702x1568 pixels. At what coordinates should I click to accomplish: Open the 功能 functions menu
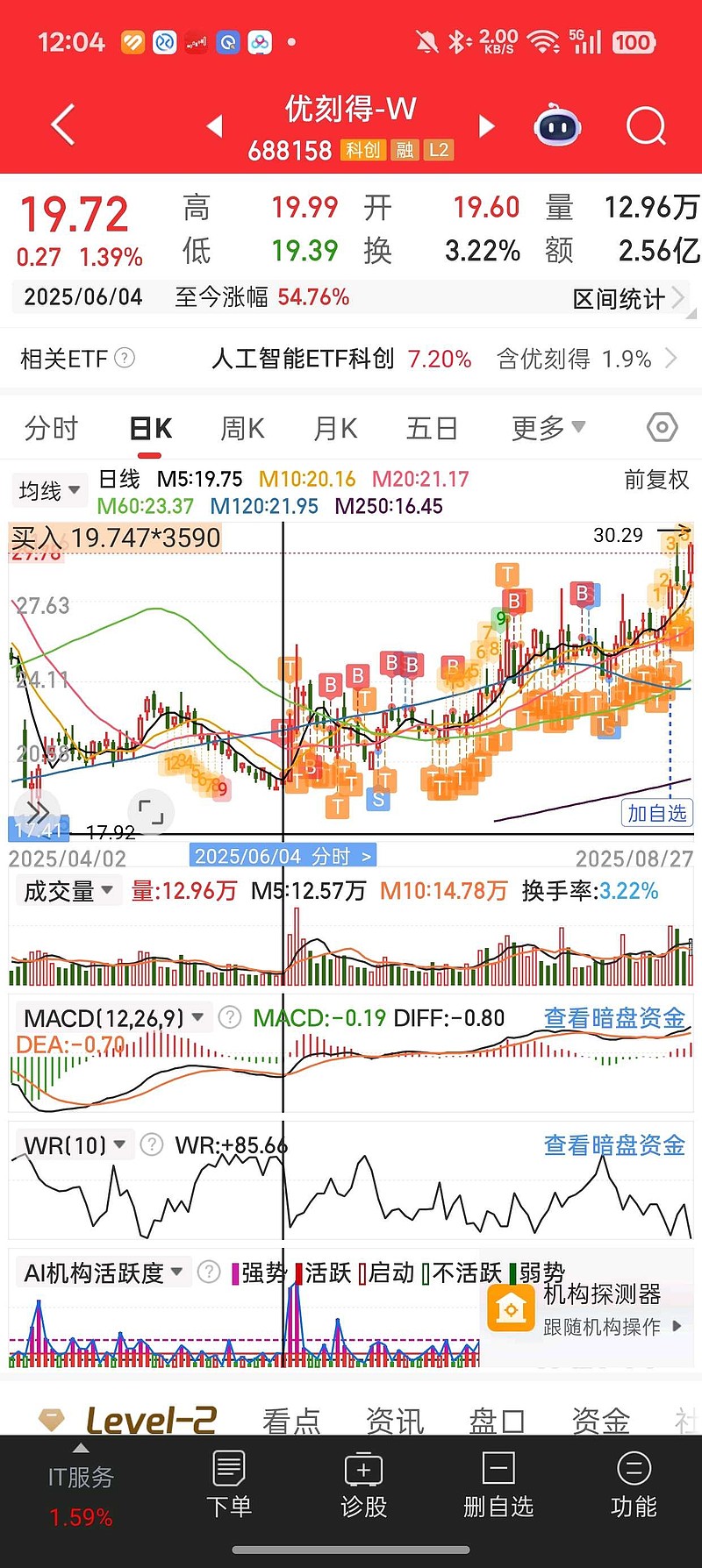(634, 1484)
